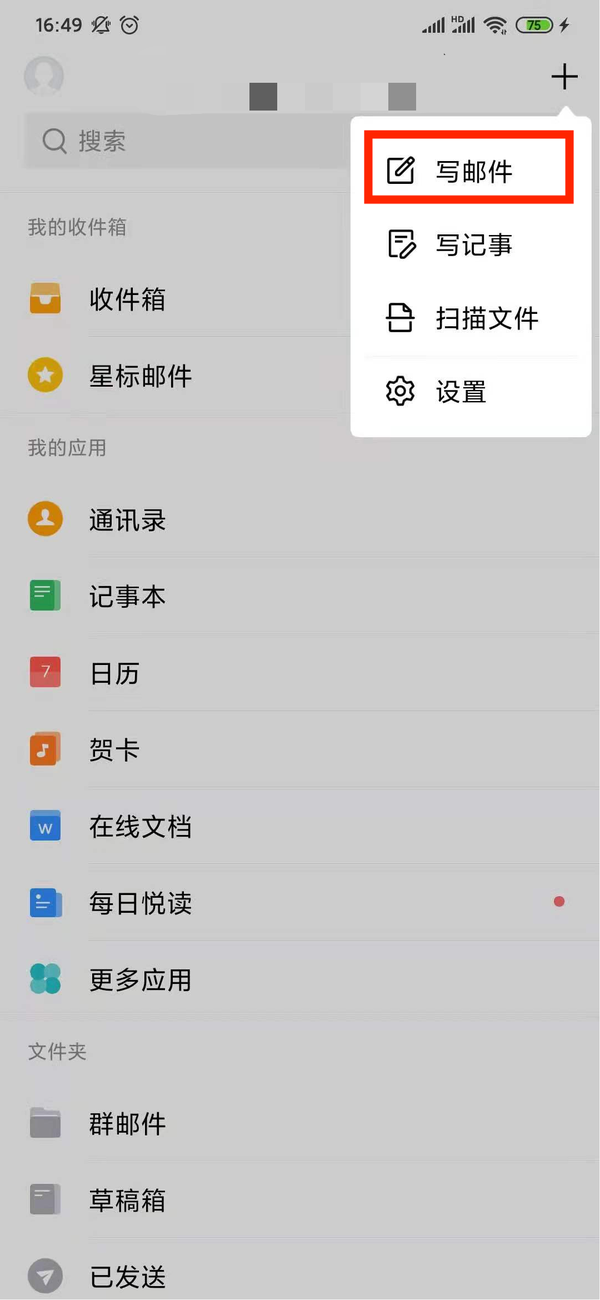Open the profile avatar
This screenshot has height=1300, width=600.
click(x=44, y=76)
